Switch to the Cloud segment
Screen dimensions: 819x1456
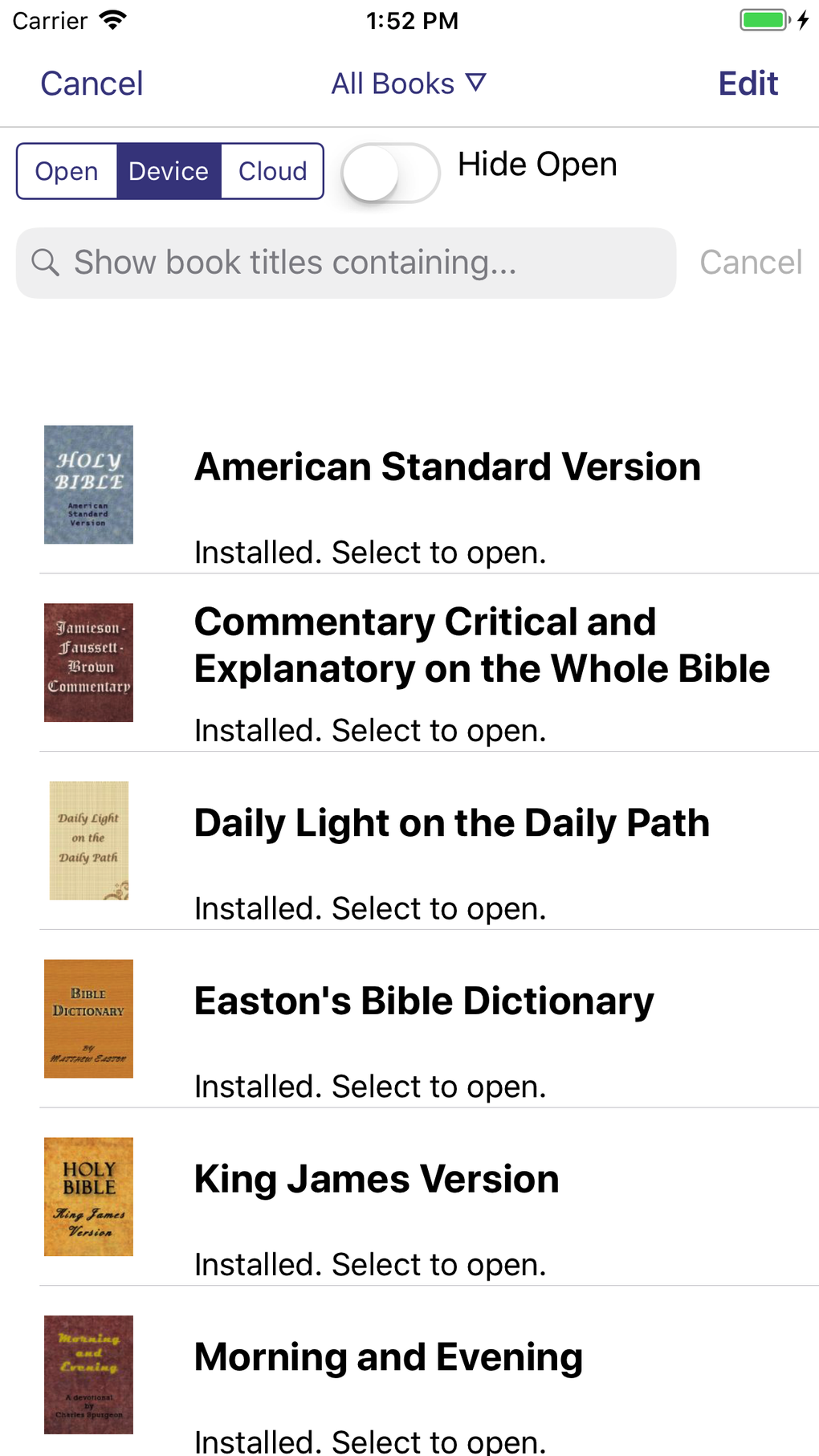(x=272, y=171)
